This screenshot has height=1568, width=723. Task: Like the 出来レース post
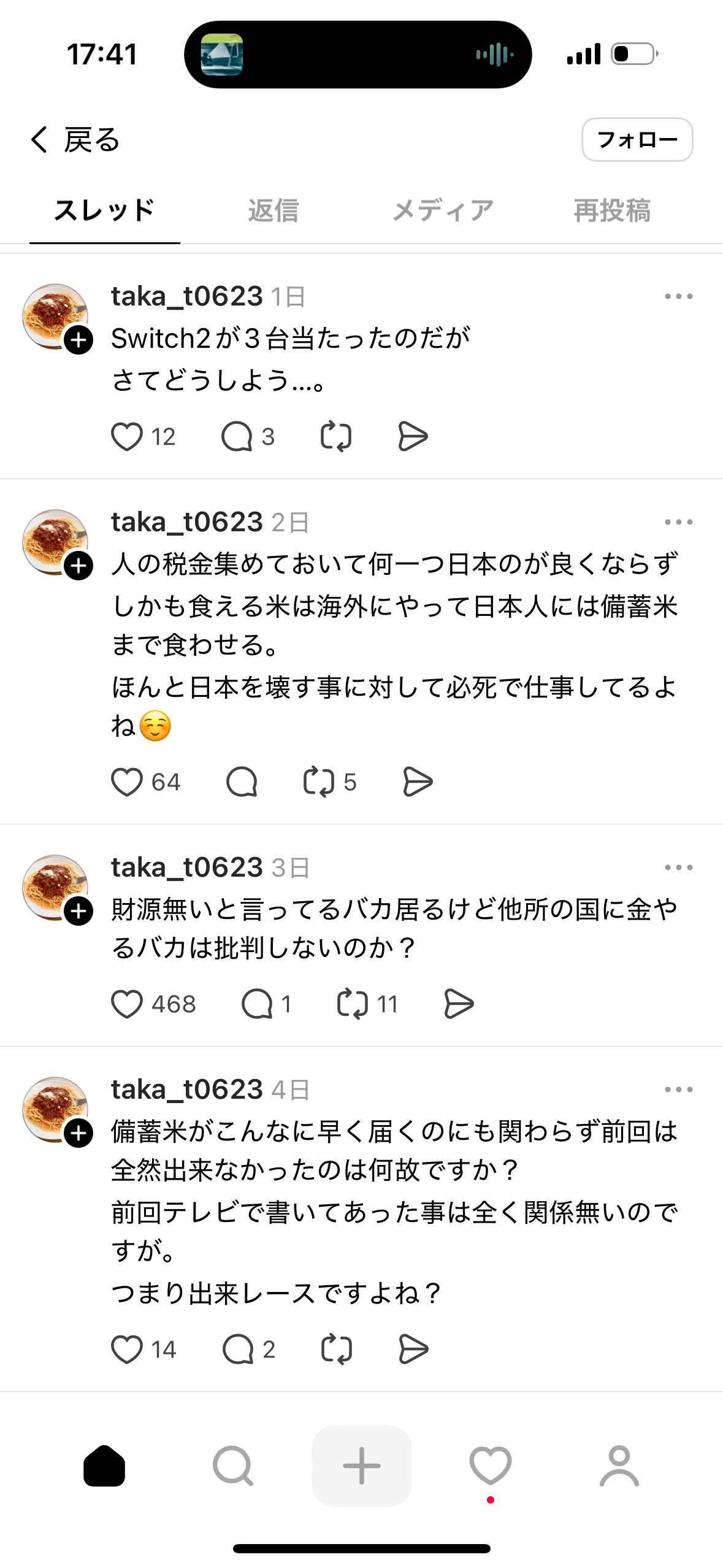[x=127, y=1350]
